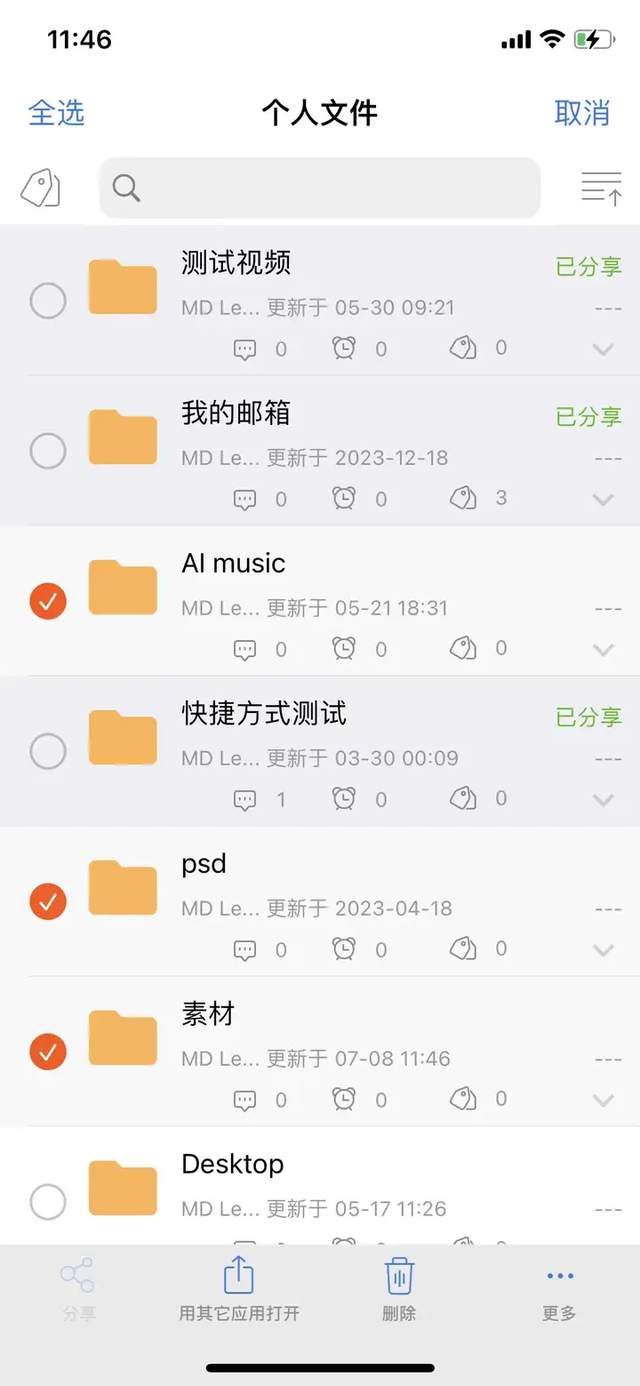
Task: Select the Desktop folder checkbox
Action: (48, 1201)
